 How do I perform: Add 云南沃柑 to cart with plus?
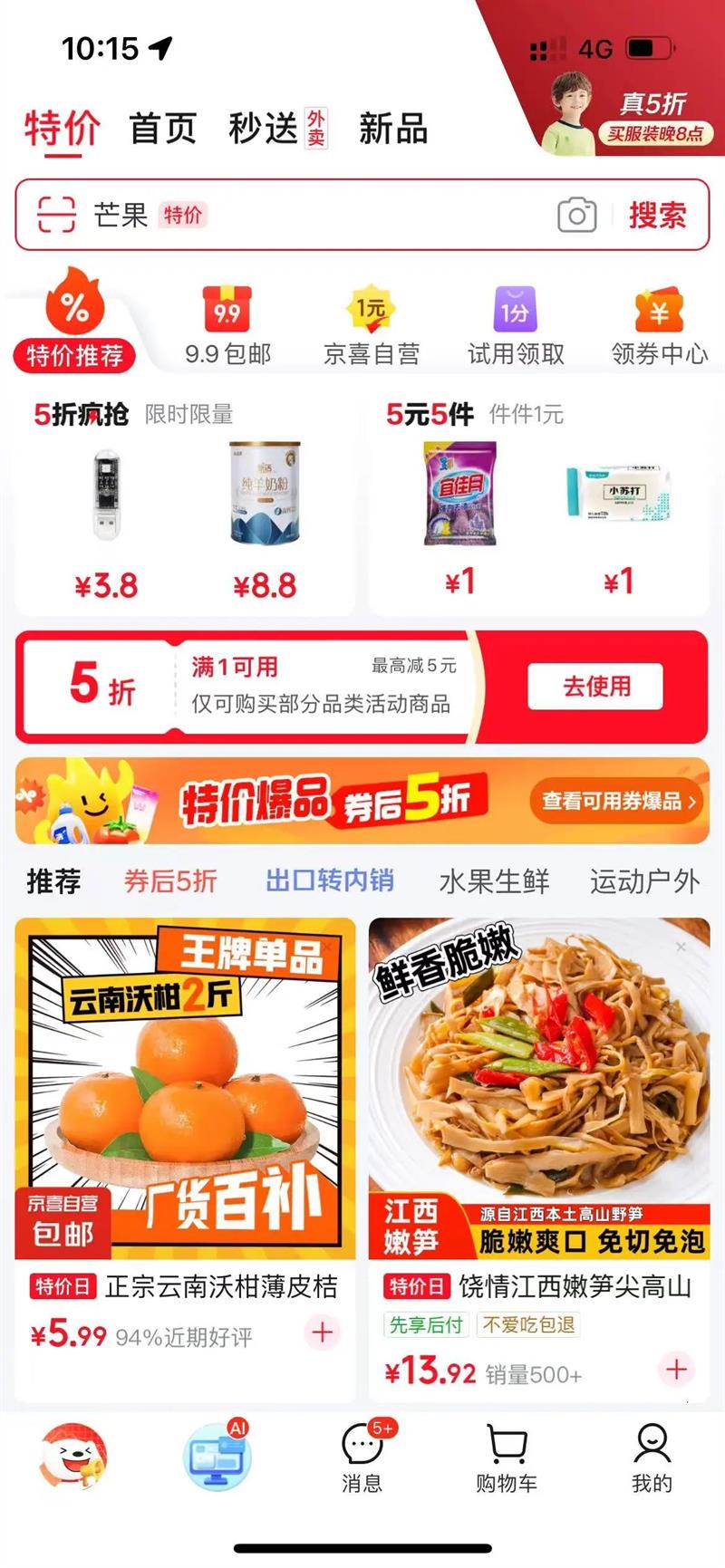coord(323,1332)
